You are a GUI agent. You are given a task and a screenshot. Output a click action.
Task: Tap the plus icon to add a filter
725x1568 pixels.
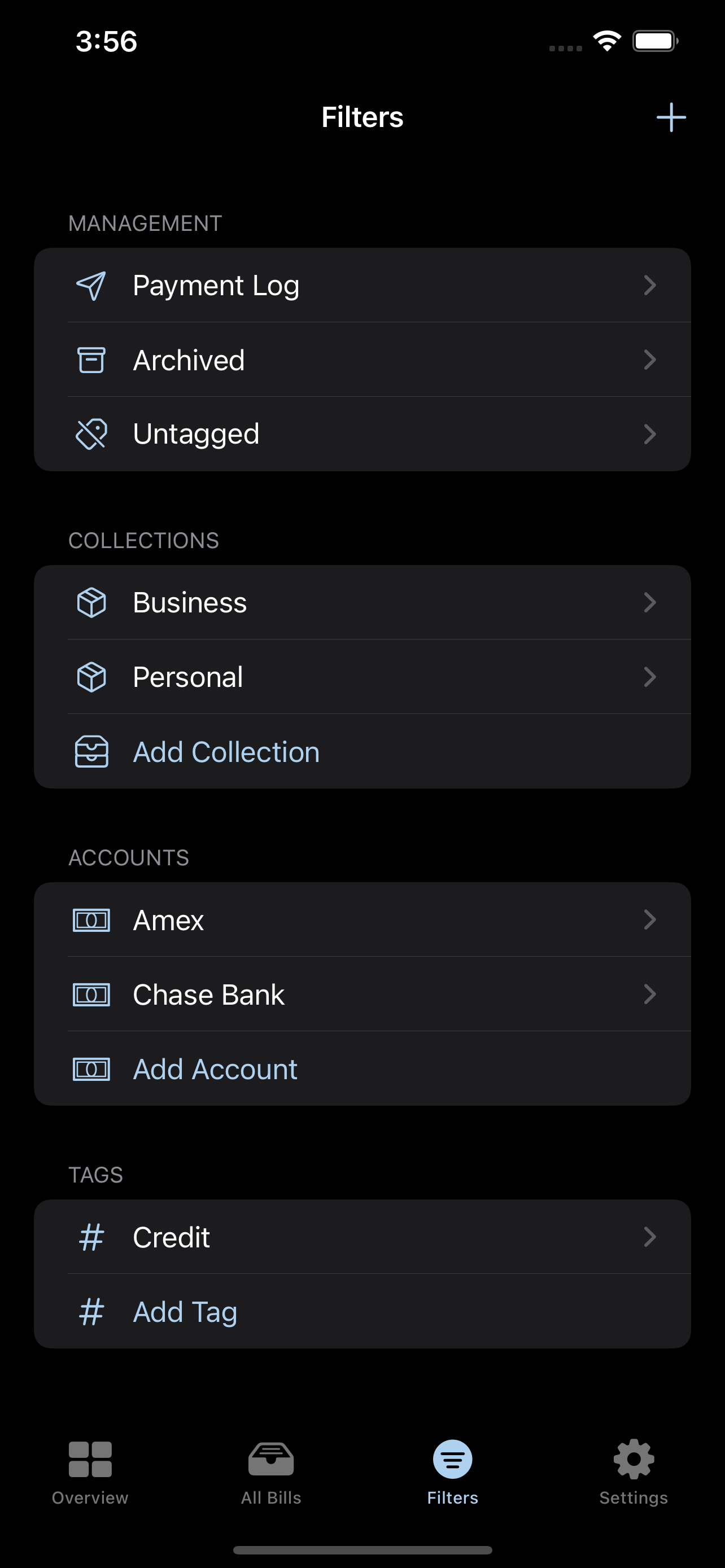click(671, 117)
